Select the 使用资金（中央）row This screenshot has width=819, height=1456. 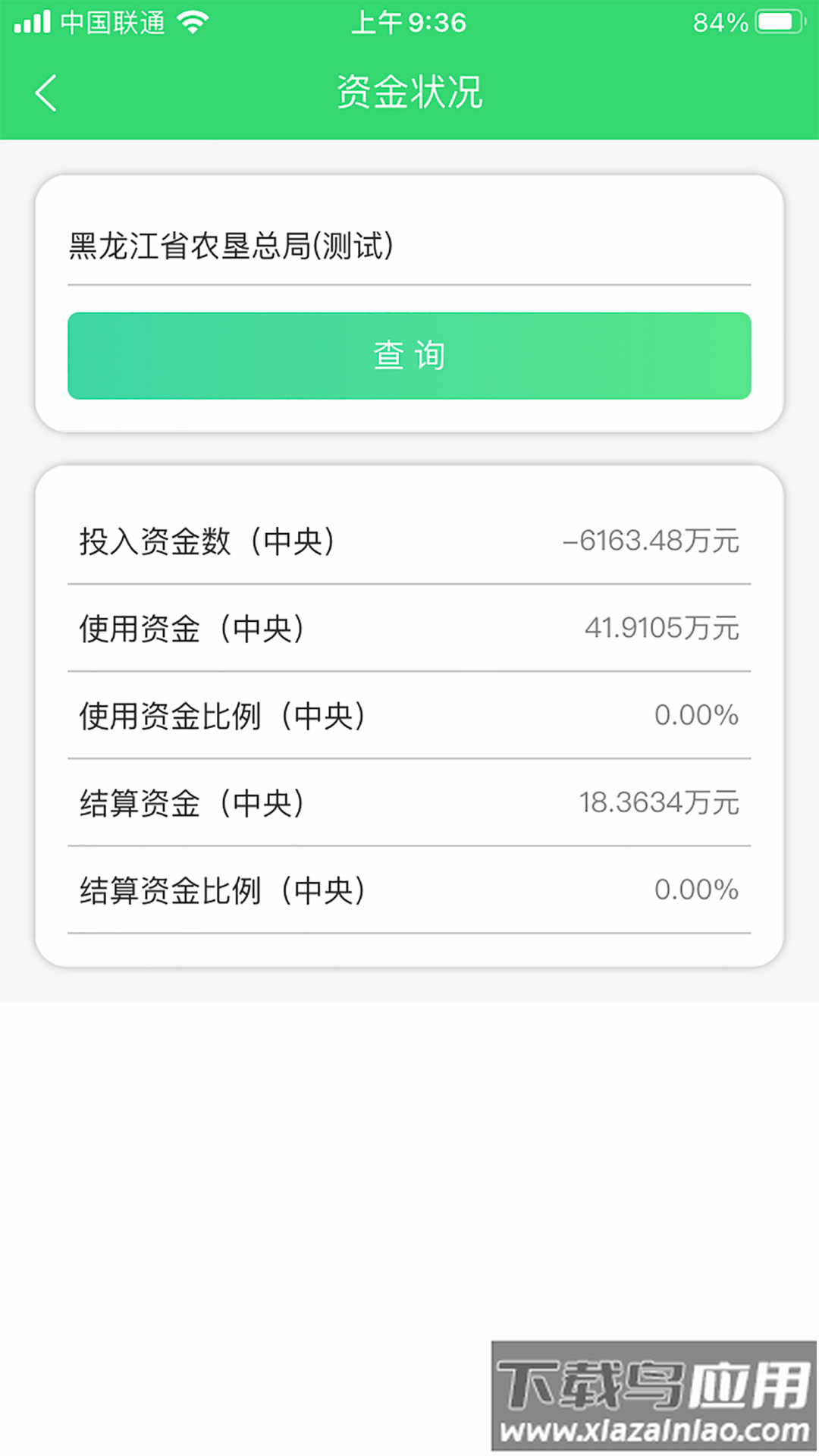pos(409,628)
